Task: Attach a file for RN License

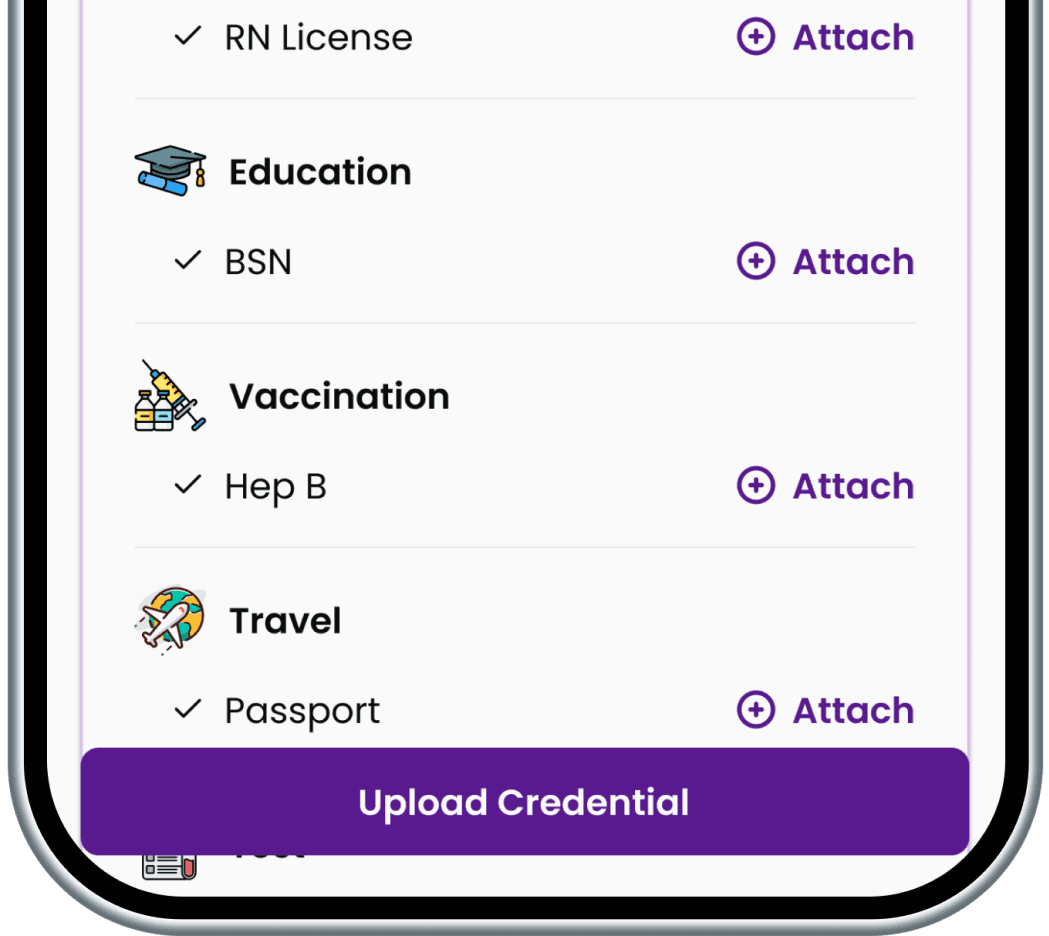Action: (826, 38)
